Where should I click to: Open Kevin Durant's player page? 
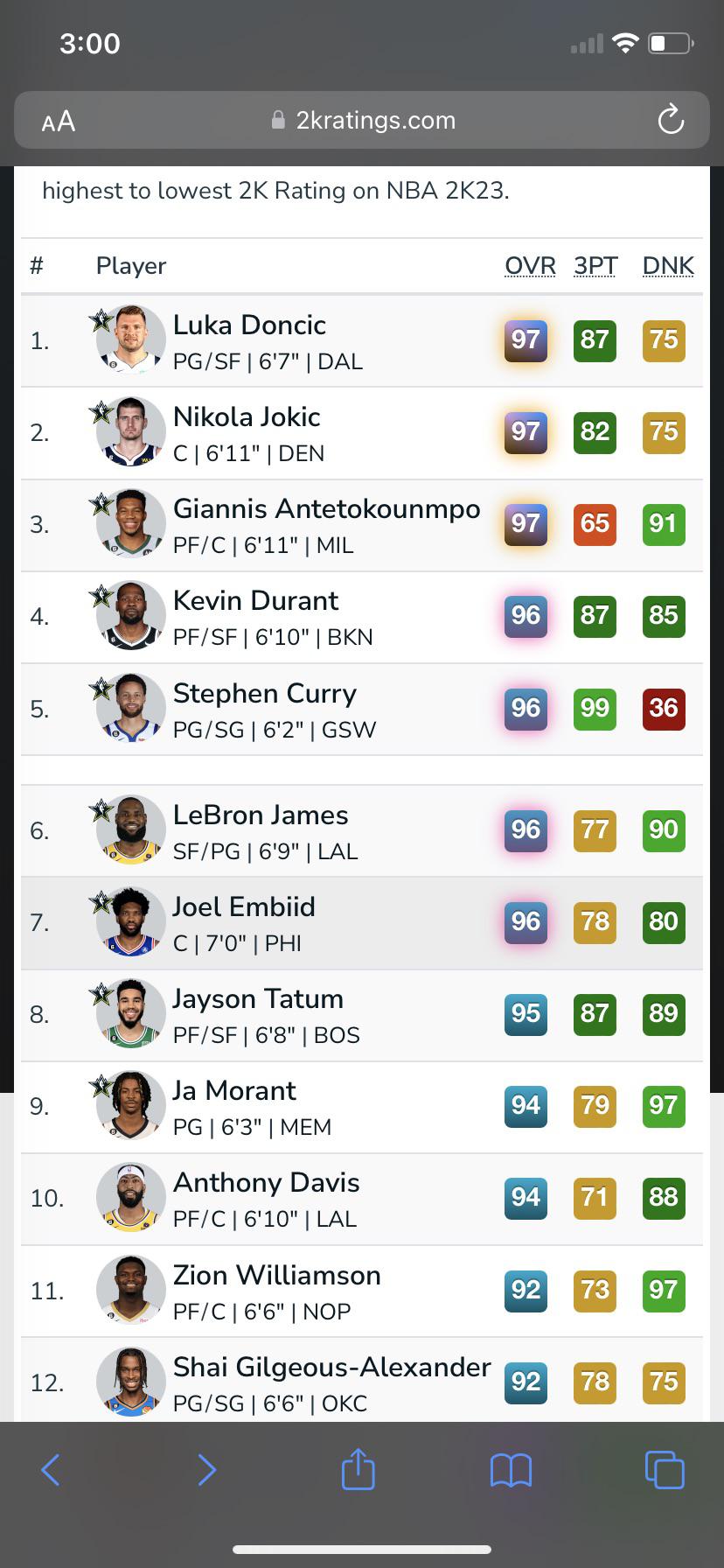point(255,601)
